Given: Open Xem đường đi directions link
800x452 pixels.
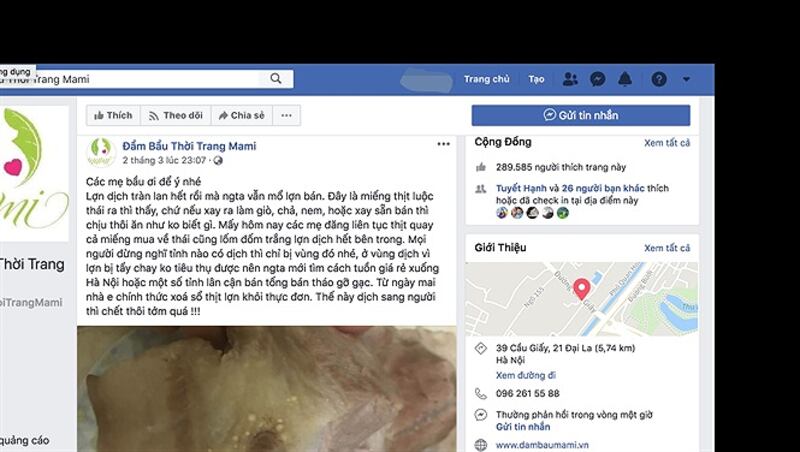Looking at the screenshot, I should 527,375.
